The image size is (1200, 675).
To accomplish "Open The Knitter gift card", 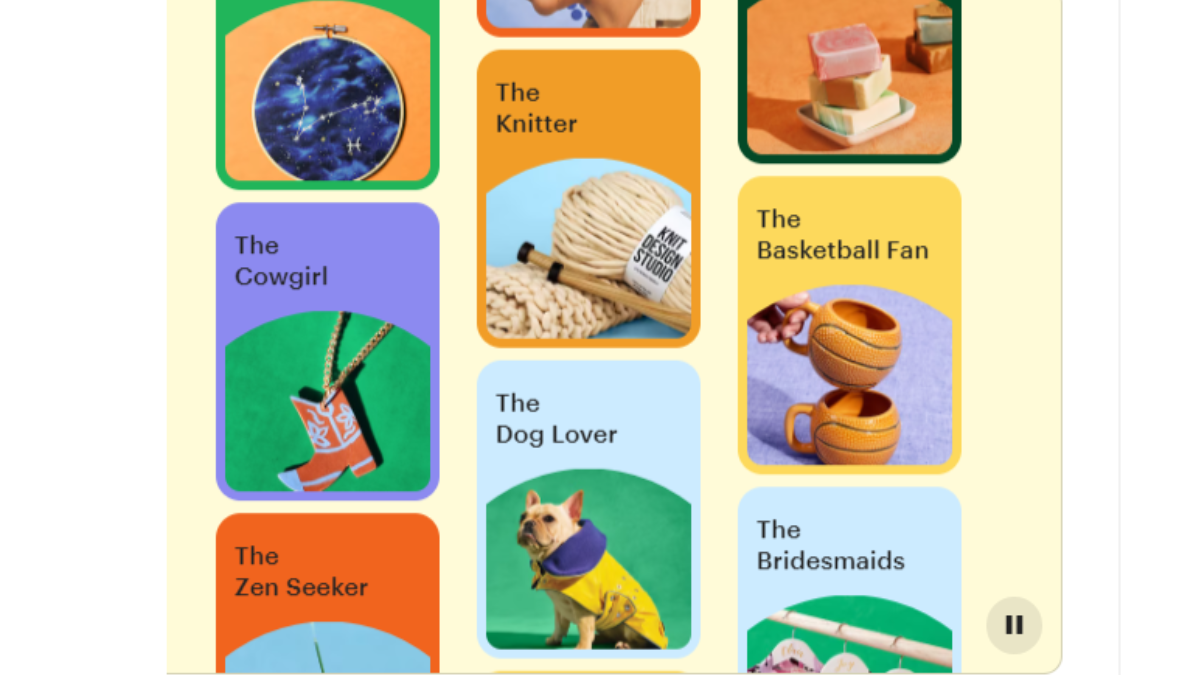I will click(588, 200).
